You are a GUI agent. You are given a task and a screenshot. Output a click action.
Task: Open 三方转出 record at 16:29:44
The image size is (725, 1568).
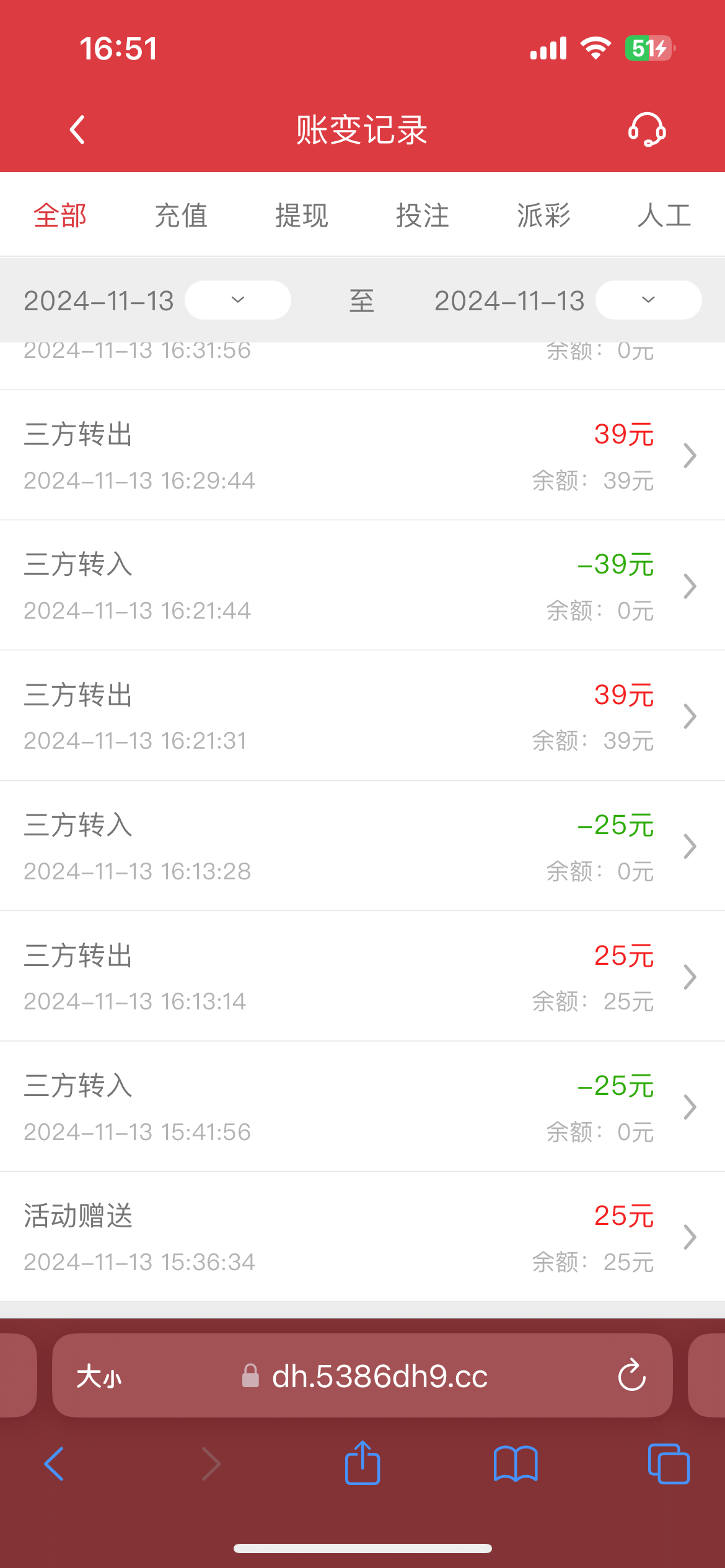[362, 456]
